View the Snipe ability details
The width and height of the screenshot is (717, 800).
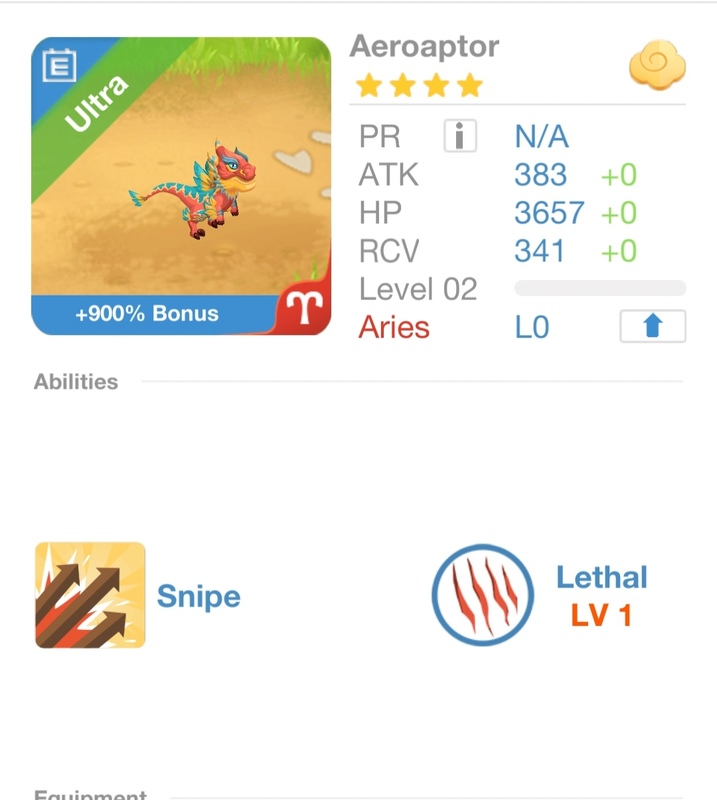(90, 595)
